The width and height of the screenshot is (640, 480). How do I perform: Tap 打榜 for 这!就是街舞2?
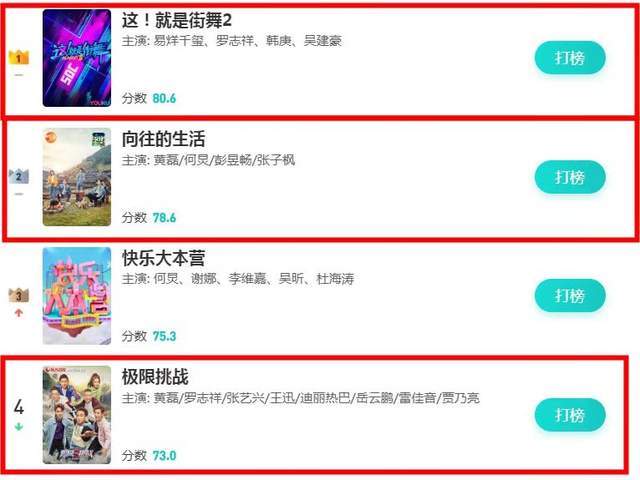[570, 58]
